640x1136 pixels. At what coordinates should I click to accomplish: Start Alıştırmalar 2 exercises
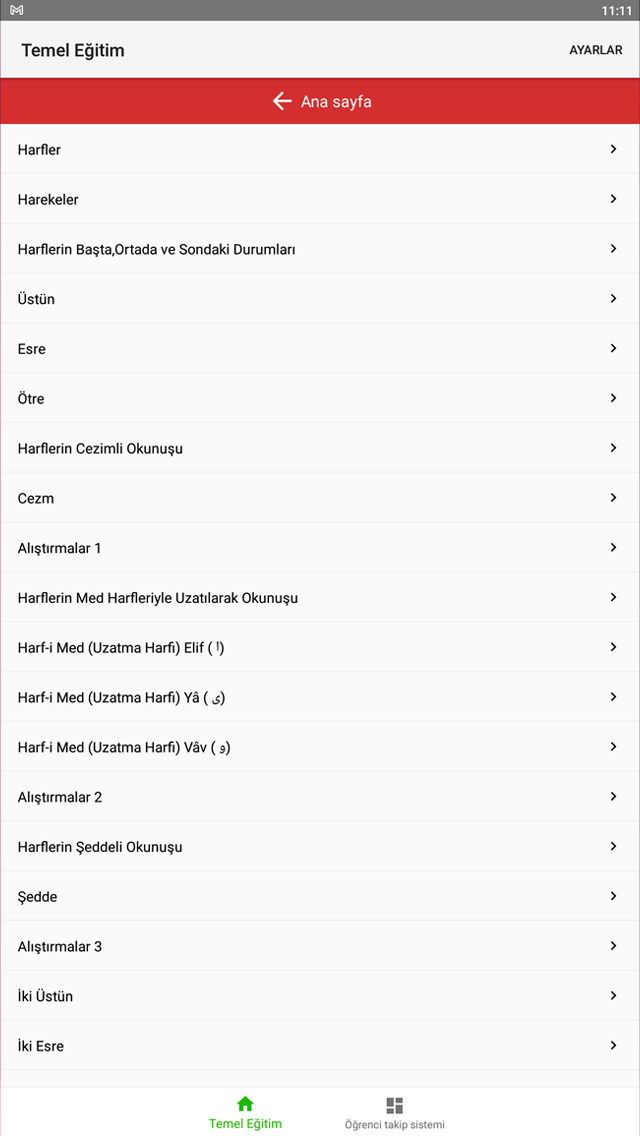click(x=320, y=797)
